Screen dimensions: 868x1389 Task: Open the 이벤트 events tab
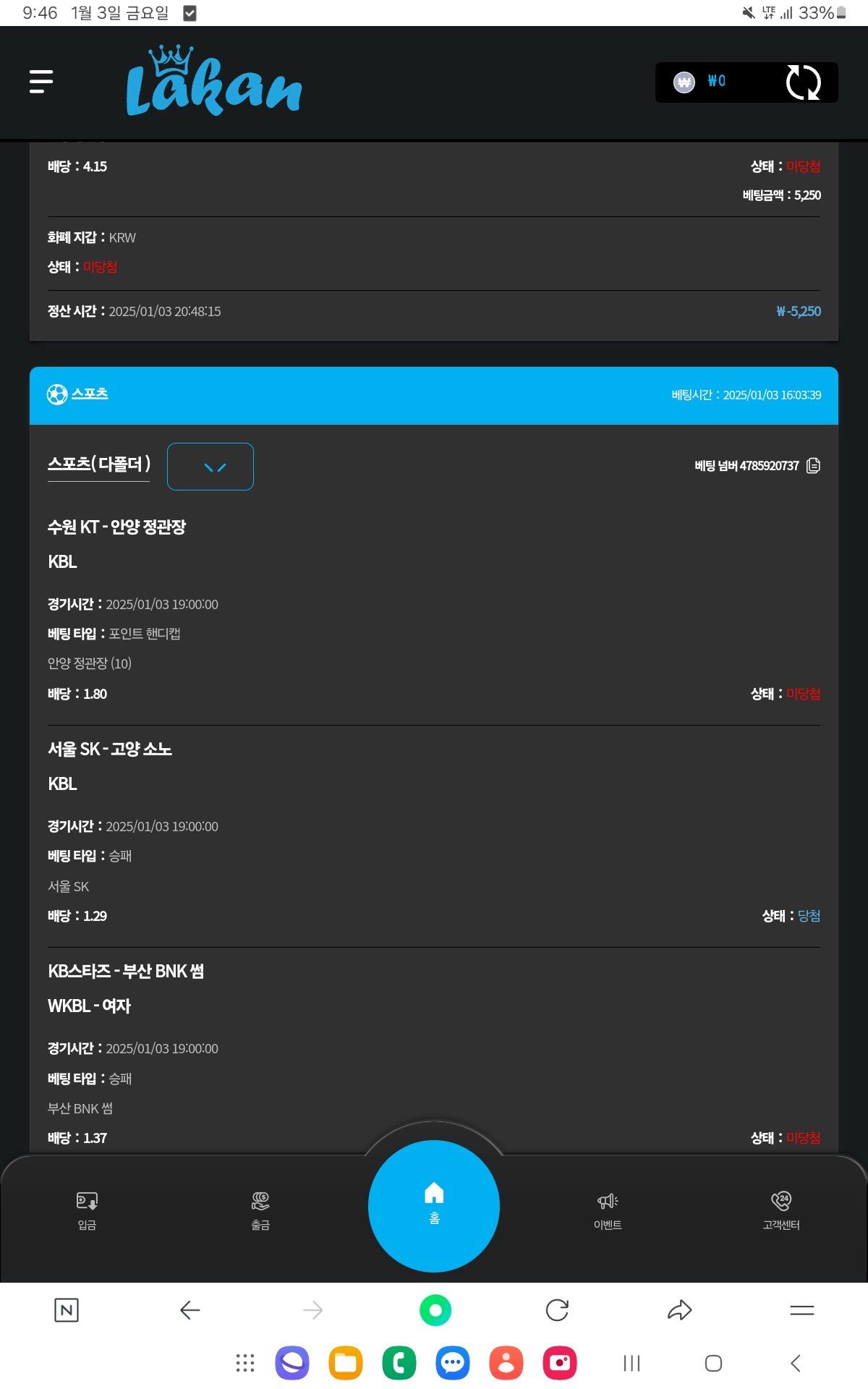point(608,1210)
